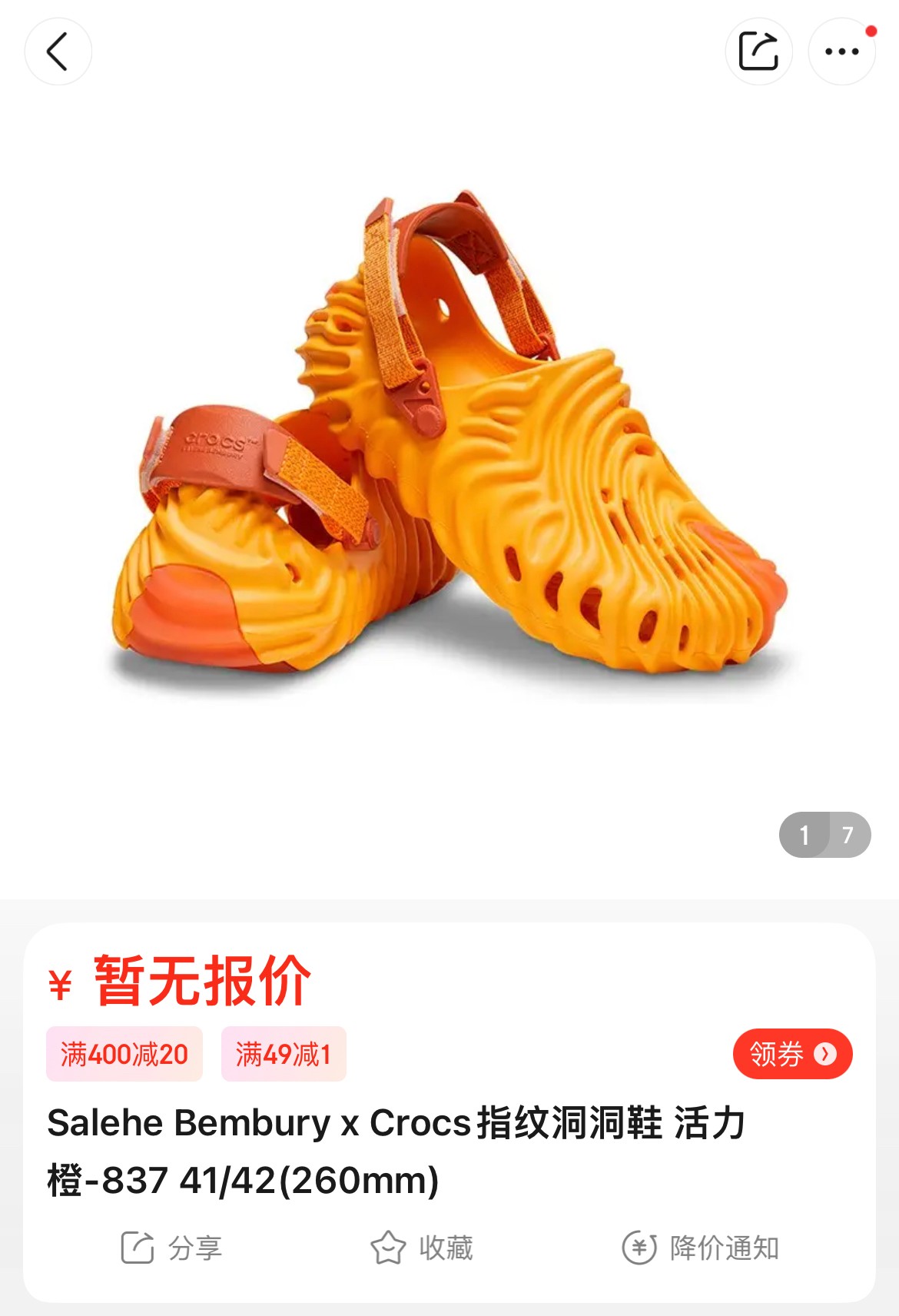The image size is (899, 1316).
Task: Add item to favorites with 收藏
Action: (x=422, y=1248)
